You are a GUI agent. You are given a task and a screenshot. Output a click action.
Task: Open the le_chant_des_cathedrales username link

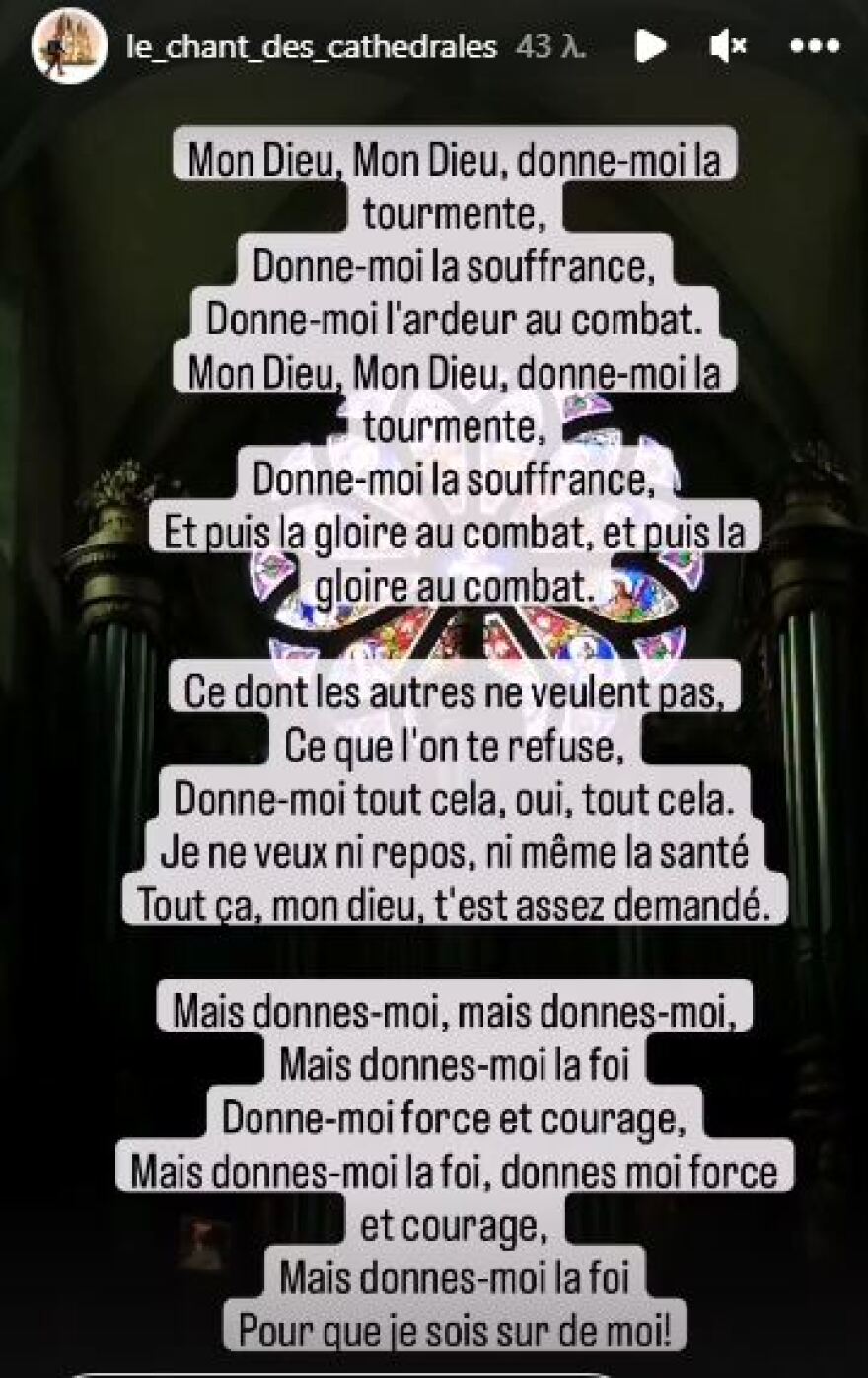point(312,46)
